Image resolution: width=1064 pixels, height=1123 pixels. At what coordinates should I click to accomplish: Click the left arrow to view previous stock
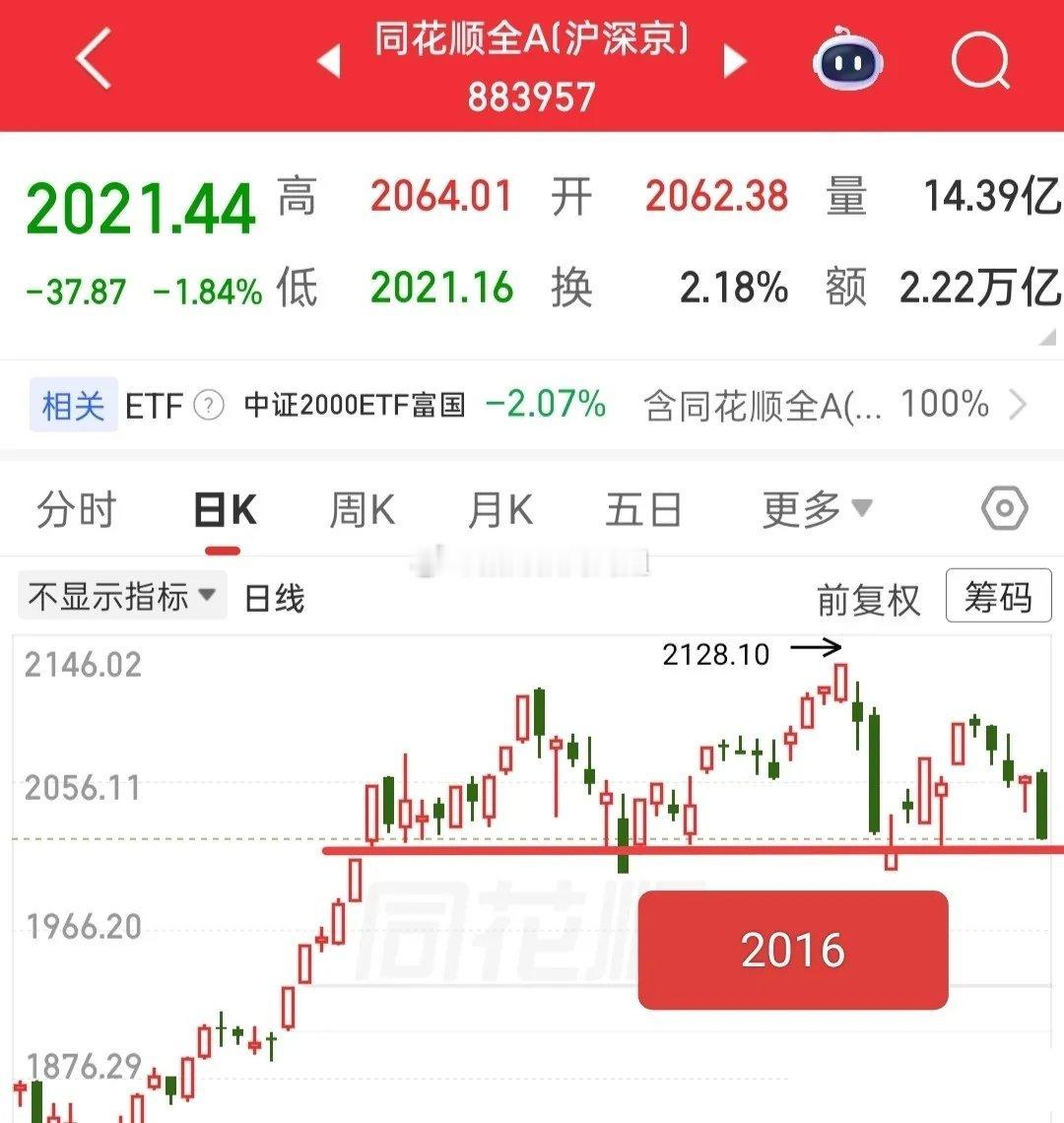330,61
